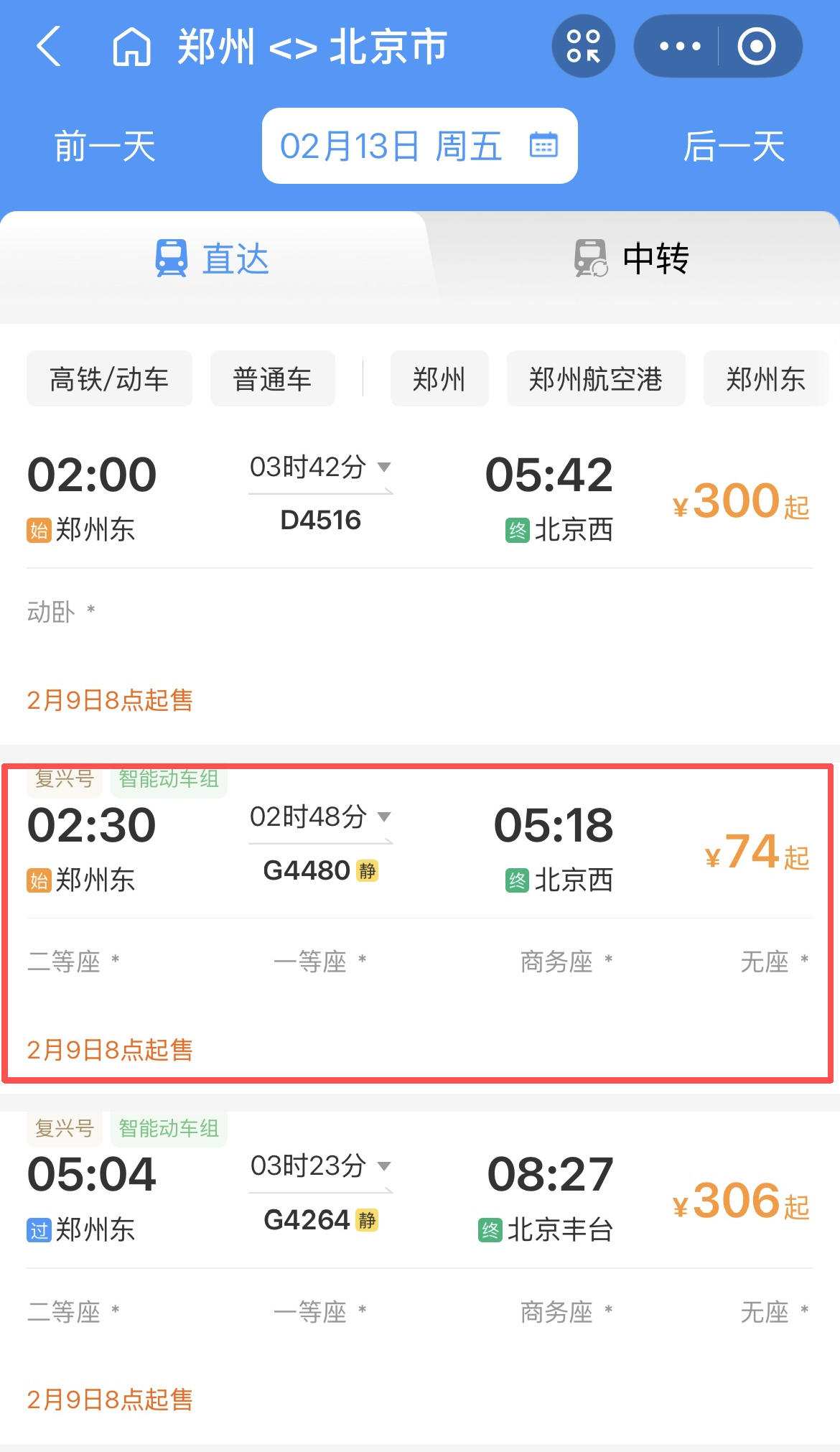The image size is (840, 1452).
Task: Open the three-dot more menu
Action: tap(679, 47)
